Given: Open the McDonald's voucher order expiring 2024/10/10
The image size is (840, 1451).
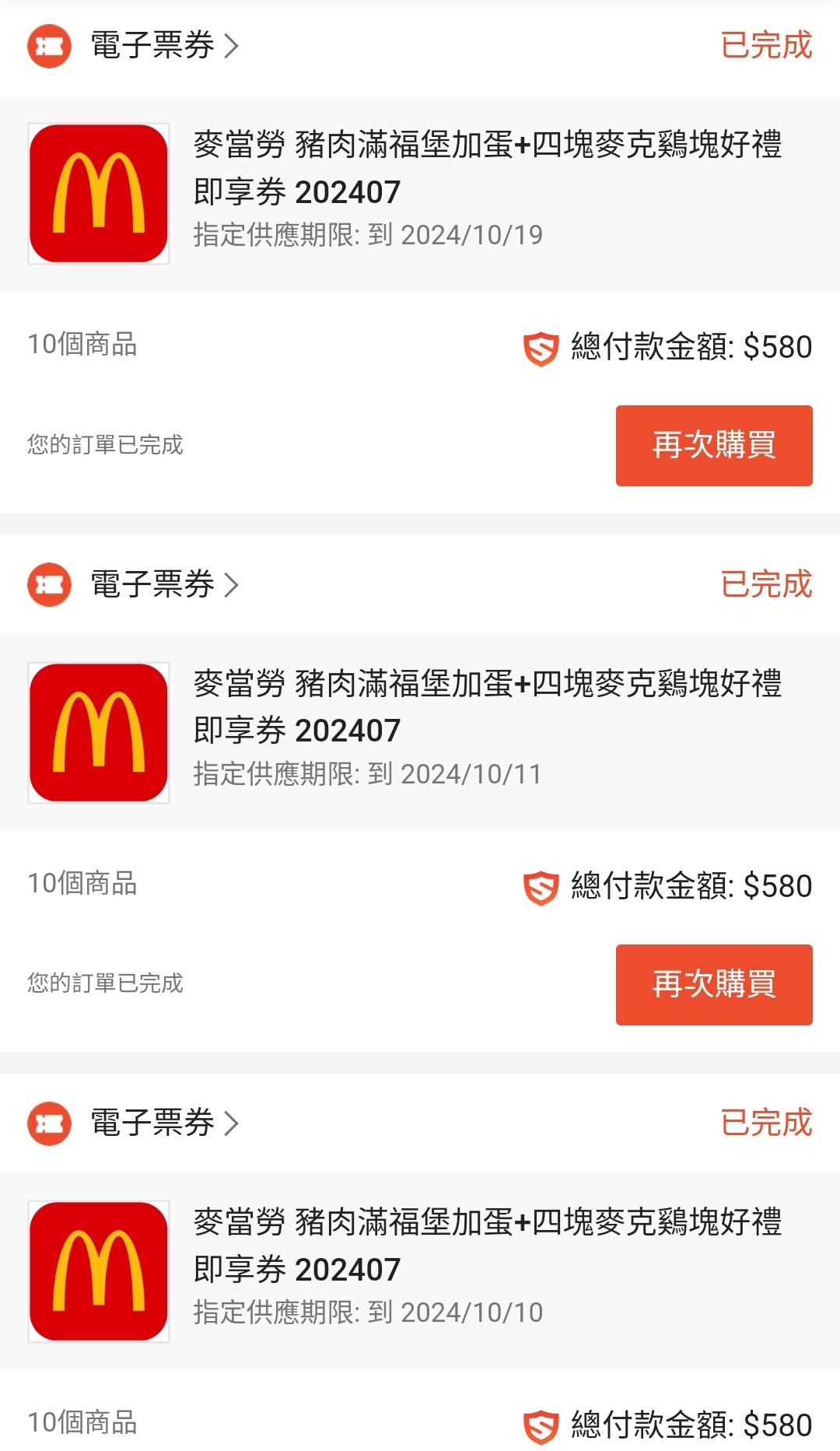Looking at the screenshot, I should [420, 1272].
